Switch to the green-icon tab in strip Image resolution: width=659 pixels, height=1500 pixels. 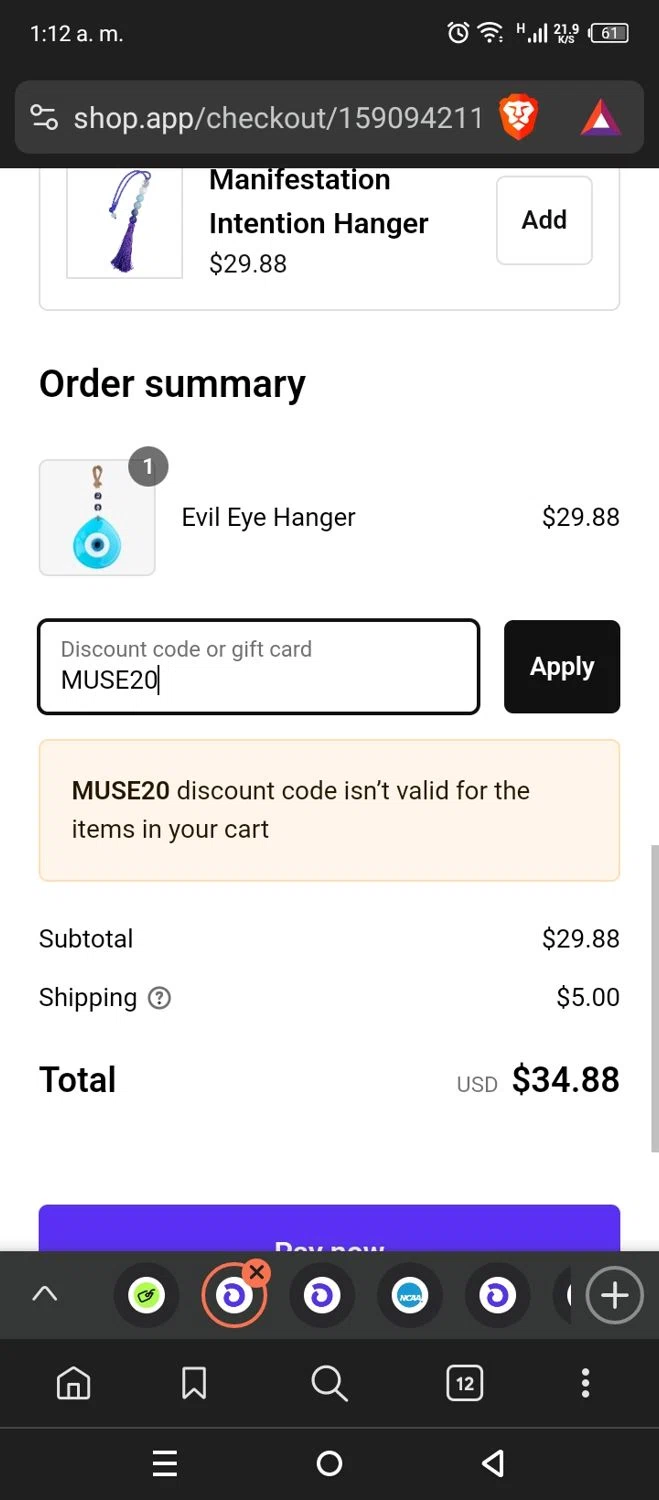(x=146, y=1297)
